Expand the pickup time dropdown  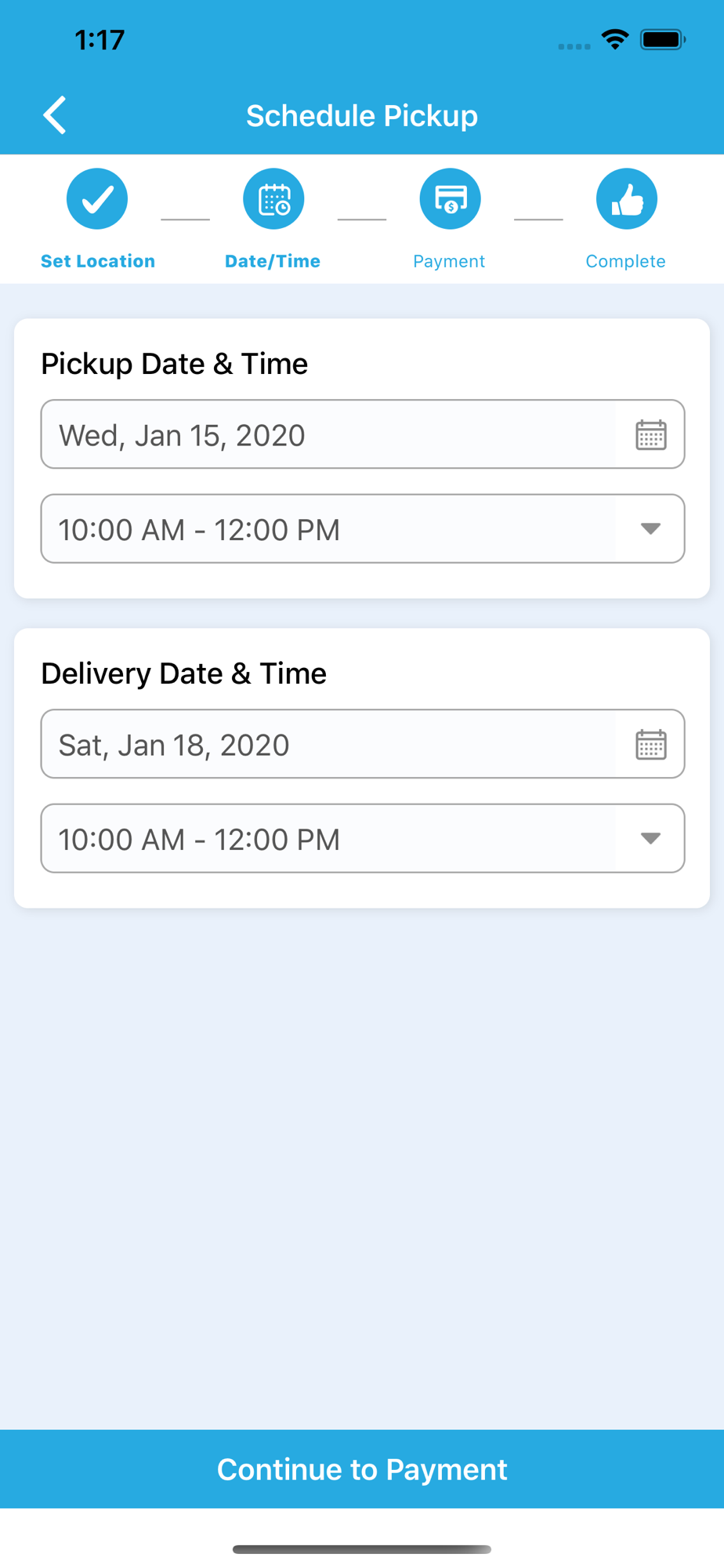tap(363, 528)
